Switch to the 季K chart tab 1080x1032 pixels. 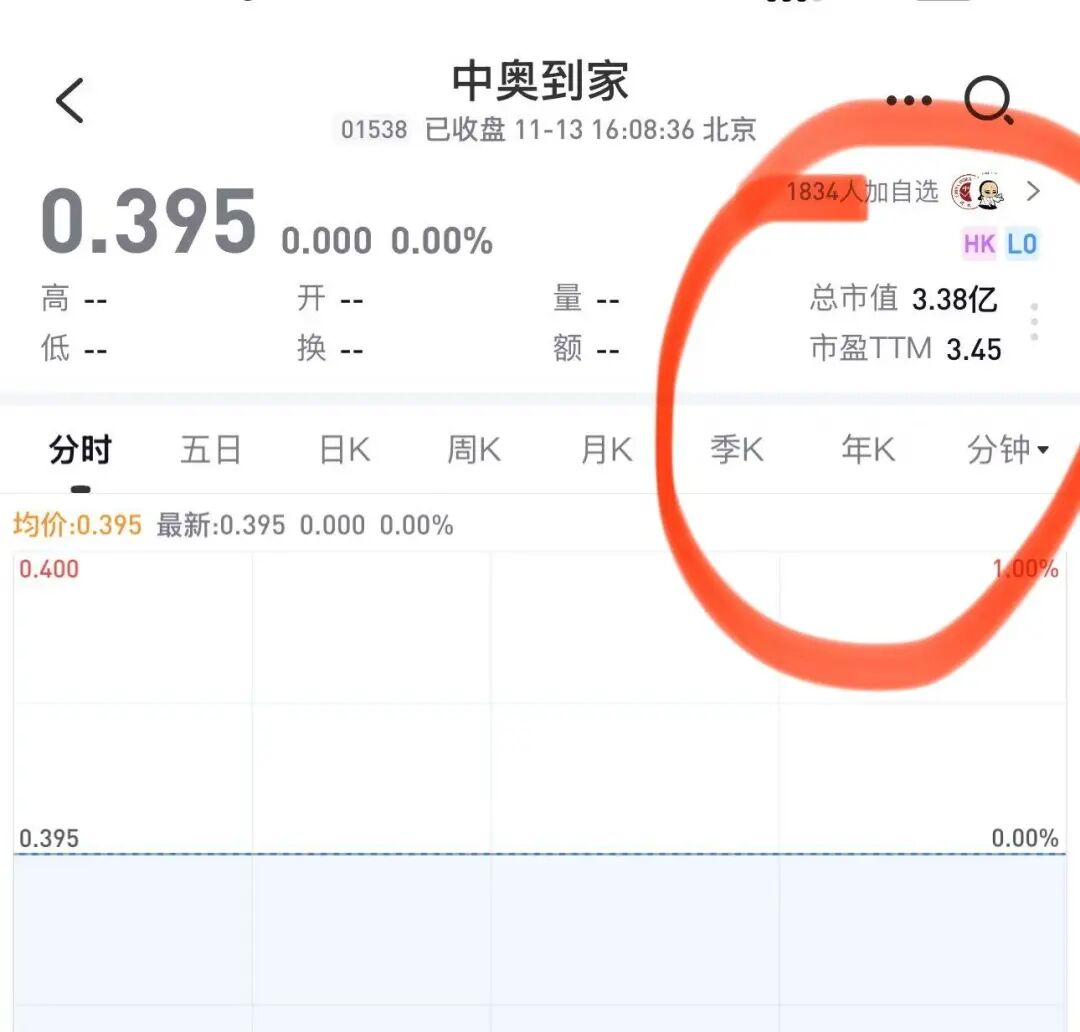click(737, 451)
